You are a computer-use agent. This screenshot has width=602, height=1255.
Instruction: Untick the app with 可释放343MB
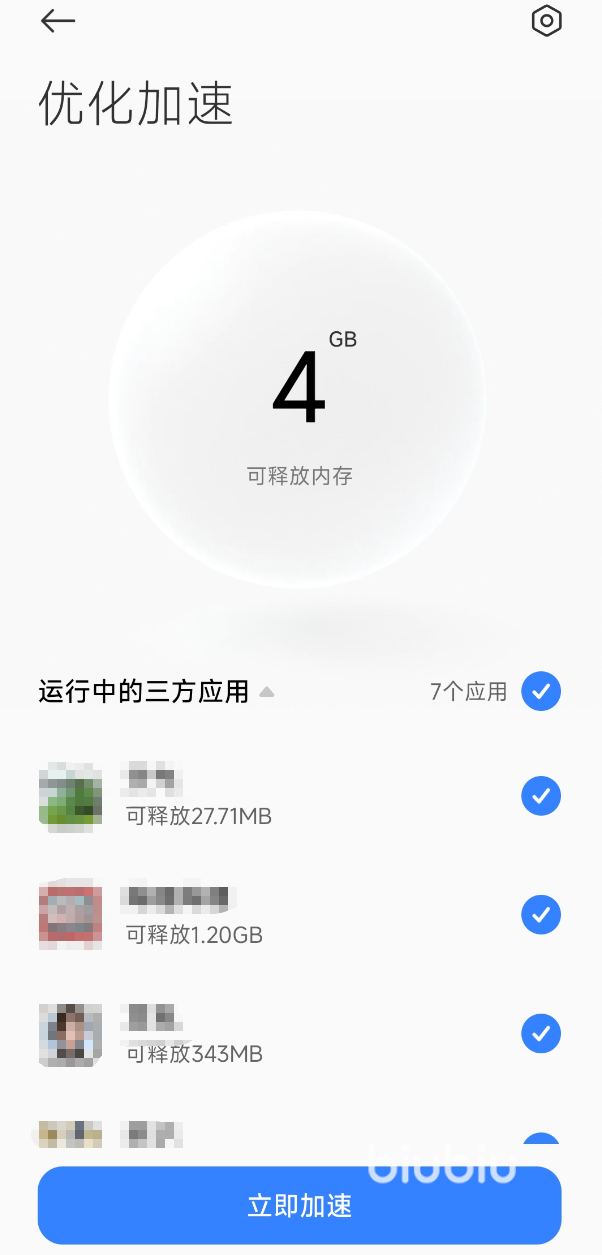pos(541,1033)
